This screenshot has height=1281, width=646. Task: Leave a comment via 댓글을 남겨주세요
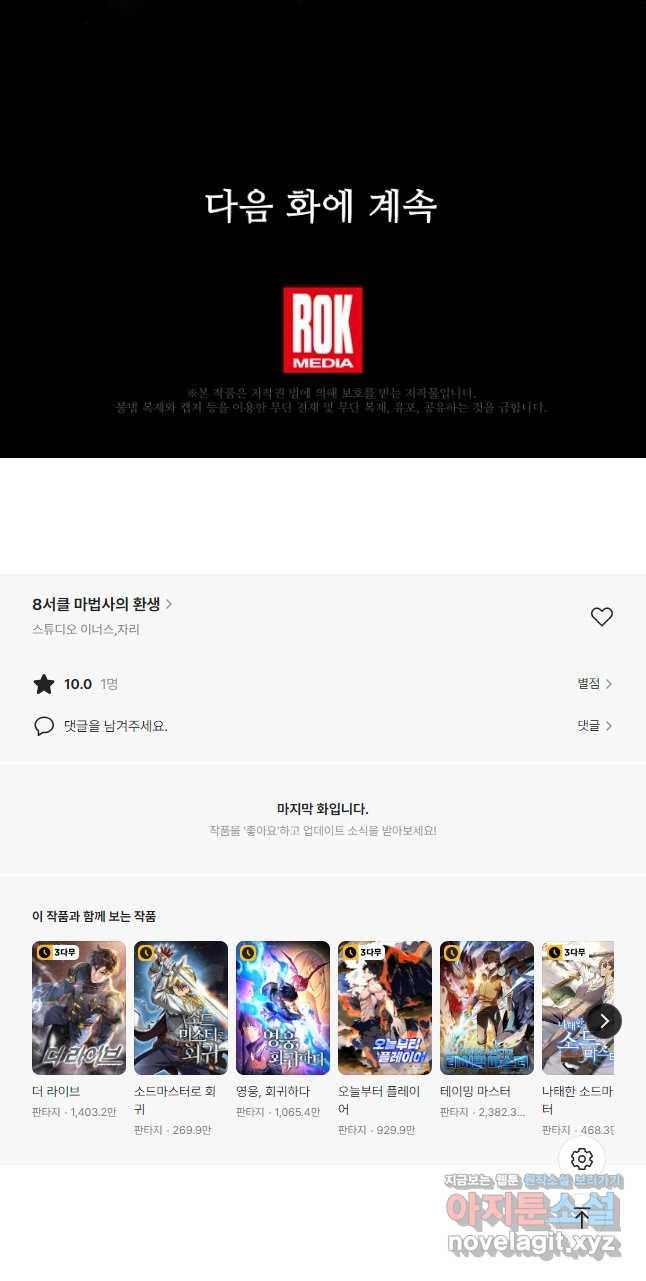115,726
